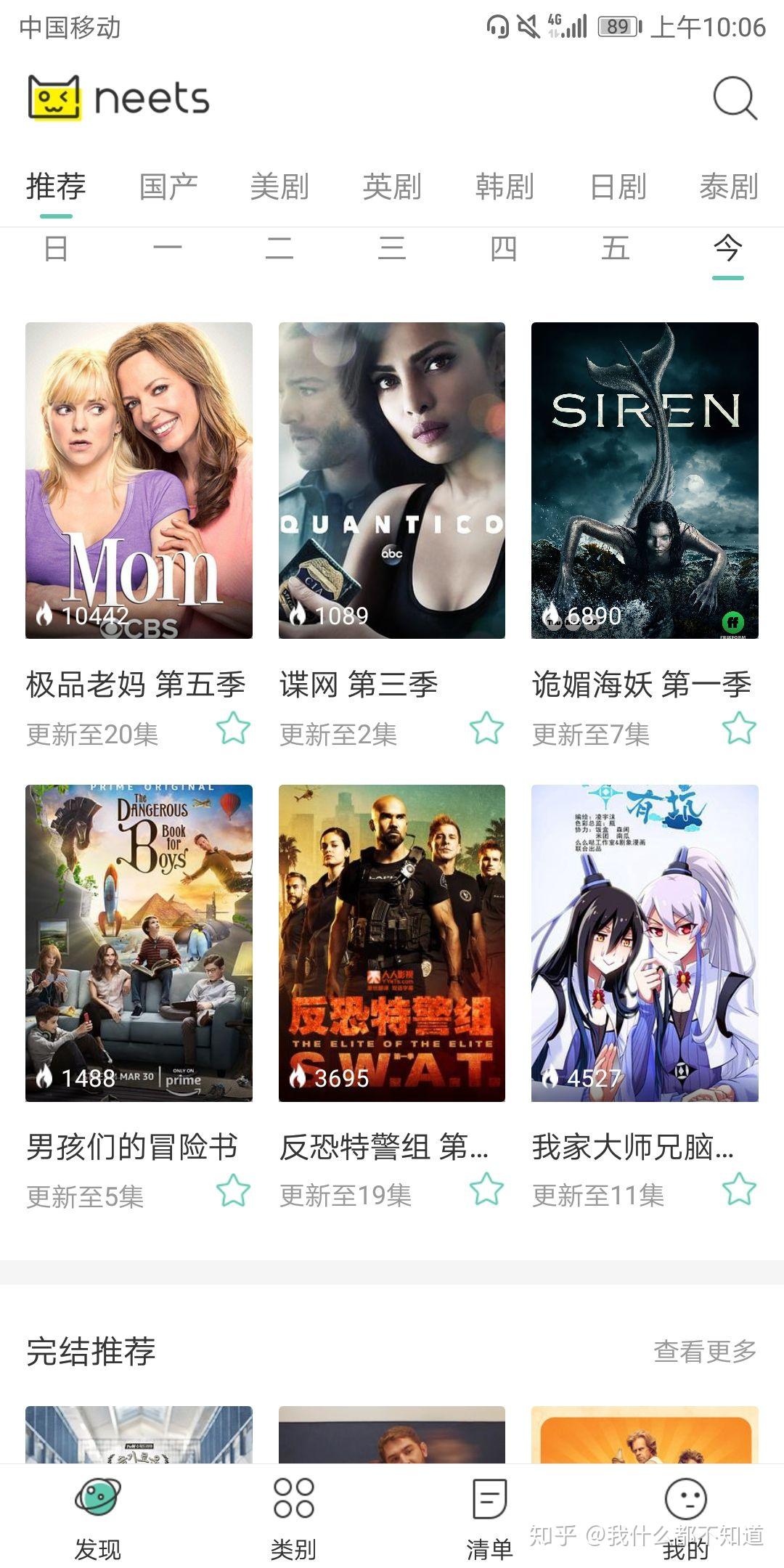Star 谍网 第三季 as favorite

pos(486,729)
